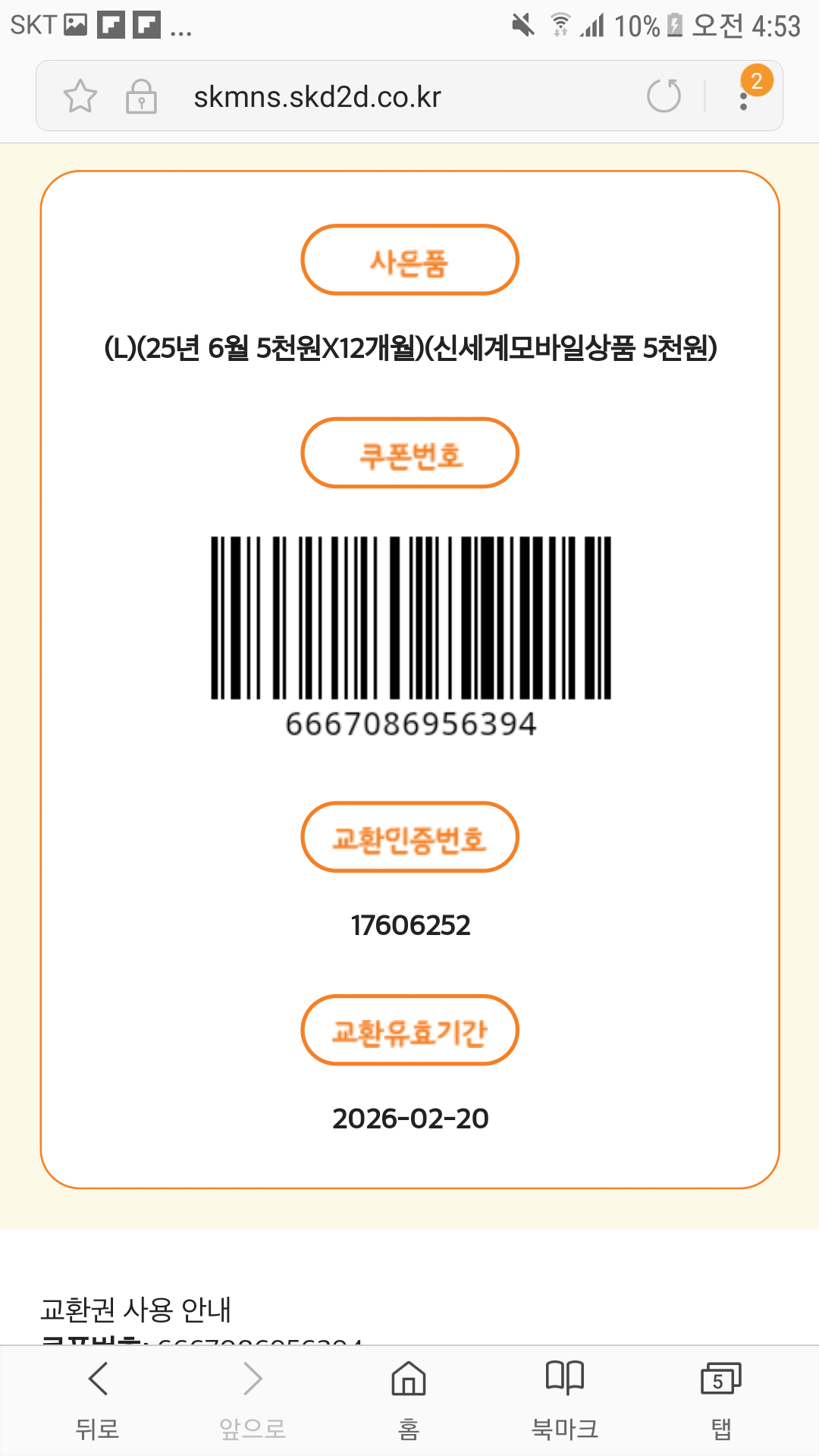819x1456 pixels.
Task: Open the browser 홈 page
Action: [409, 1399]
